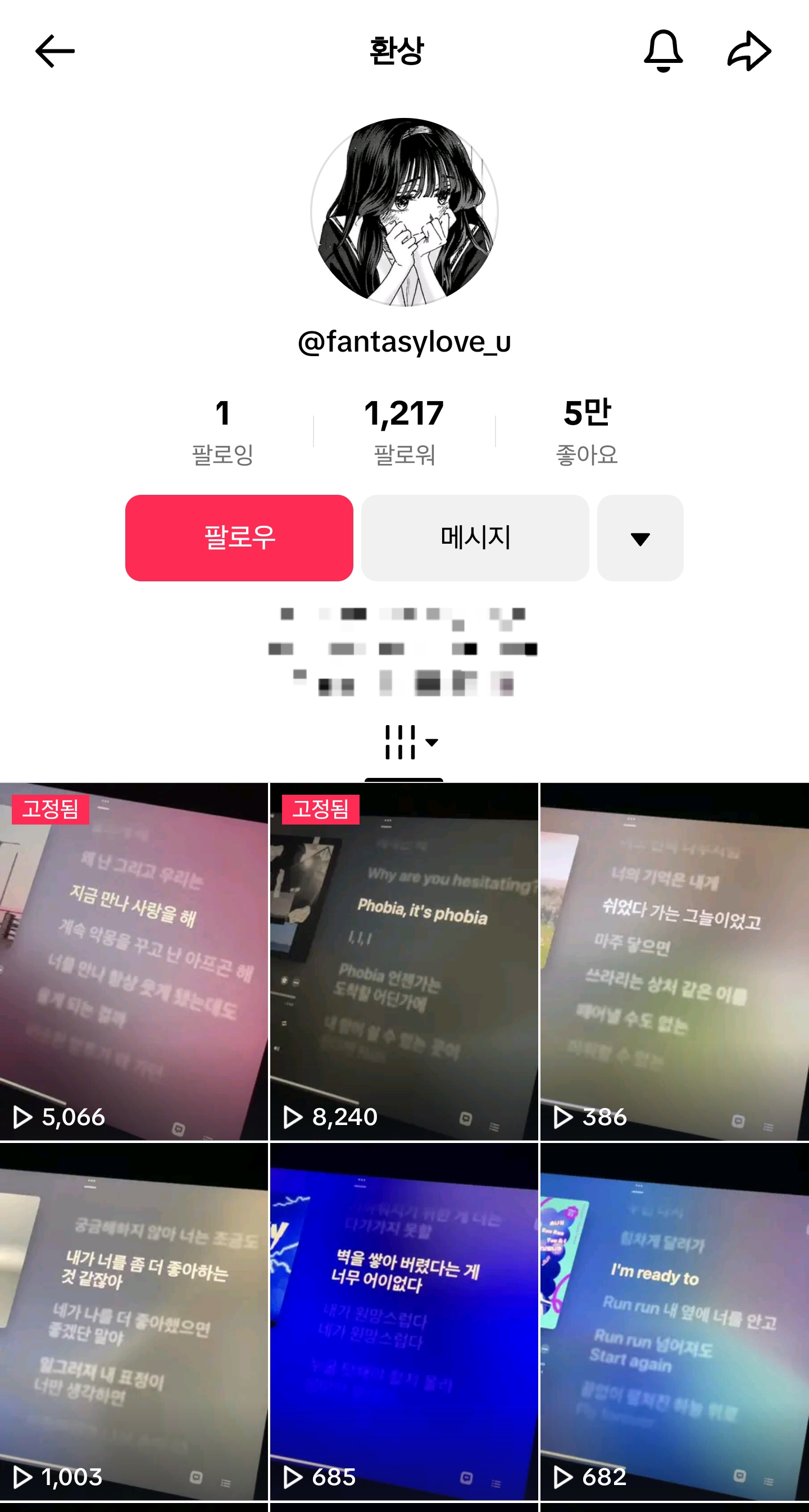Viewport: 809px width, 1512px height.
Task: Expand the suggested accounts dropdown arrow
Action: point(639,538)
